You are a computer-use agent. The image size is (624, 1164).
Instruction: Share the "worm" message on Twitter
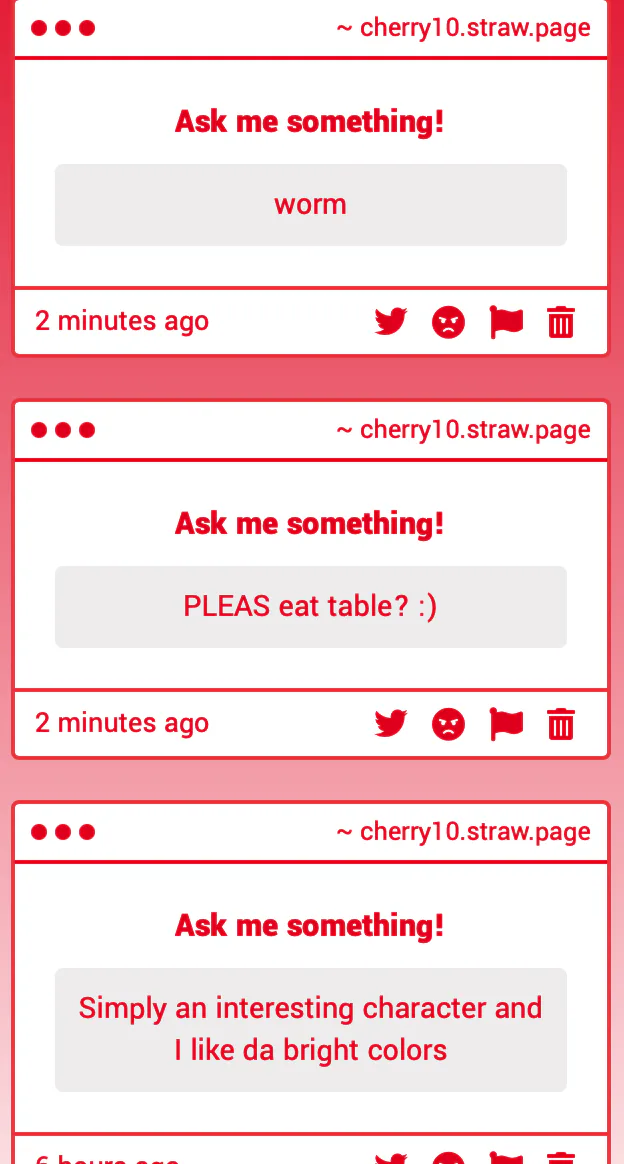[x=391, y=322]
